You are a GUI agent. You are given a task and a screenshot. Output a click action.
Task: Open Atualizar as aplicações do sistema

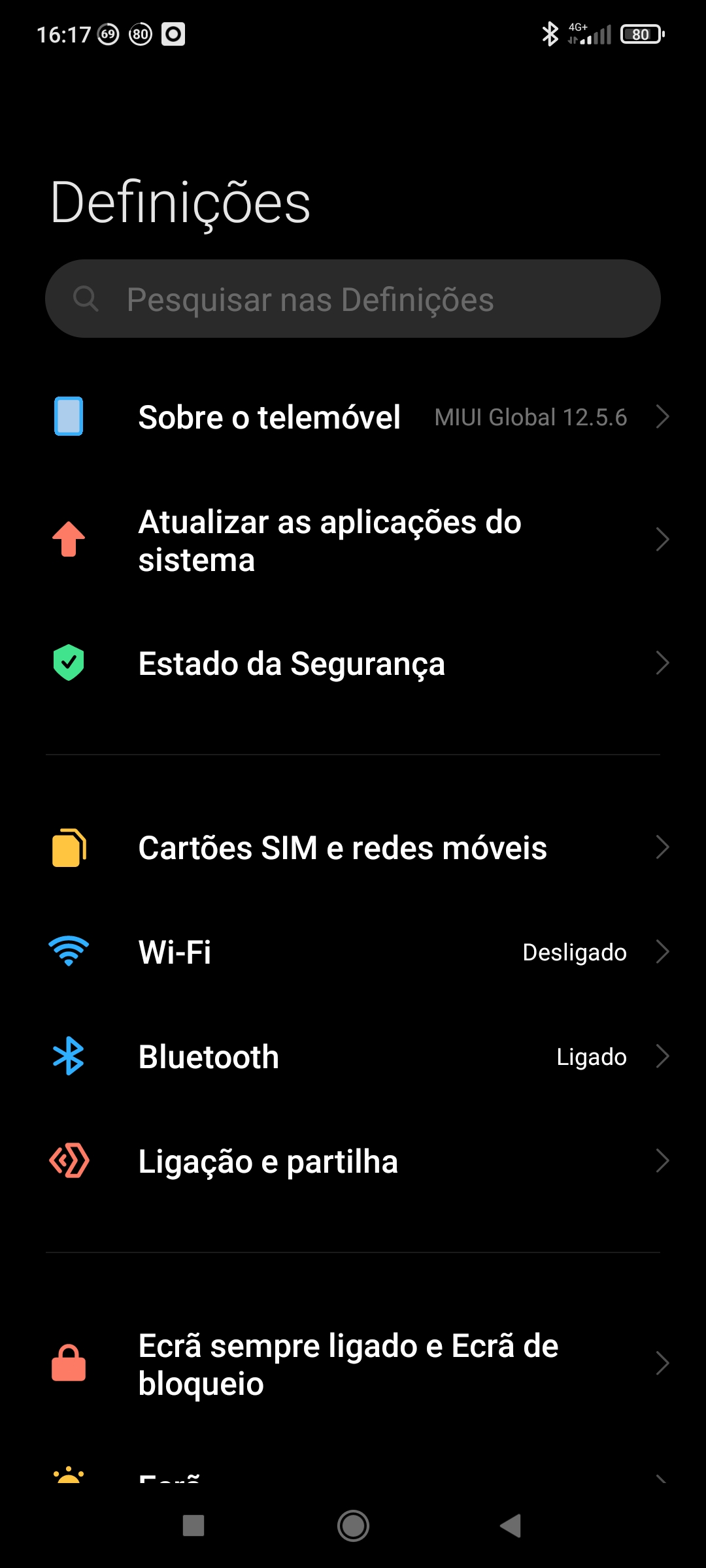353,540
